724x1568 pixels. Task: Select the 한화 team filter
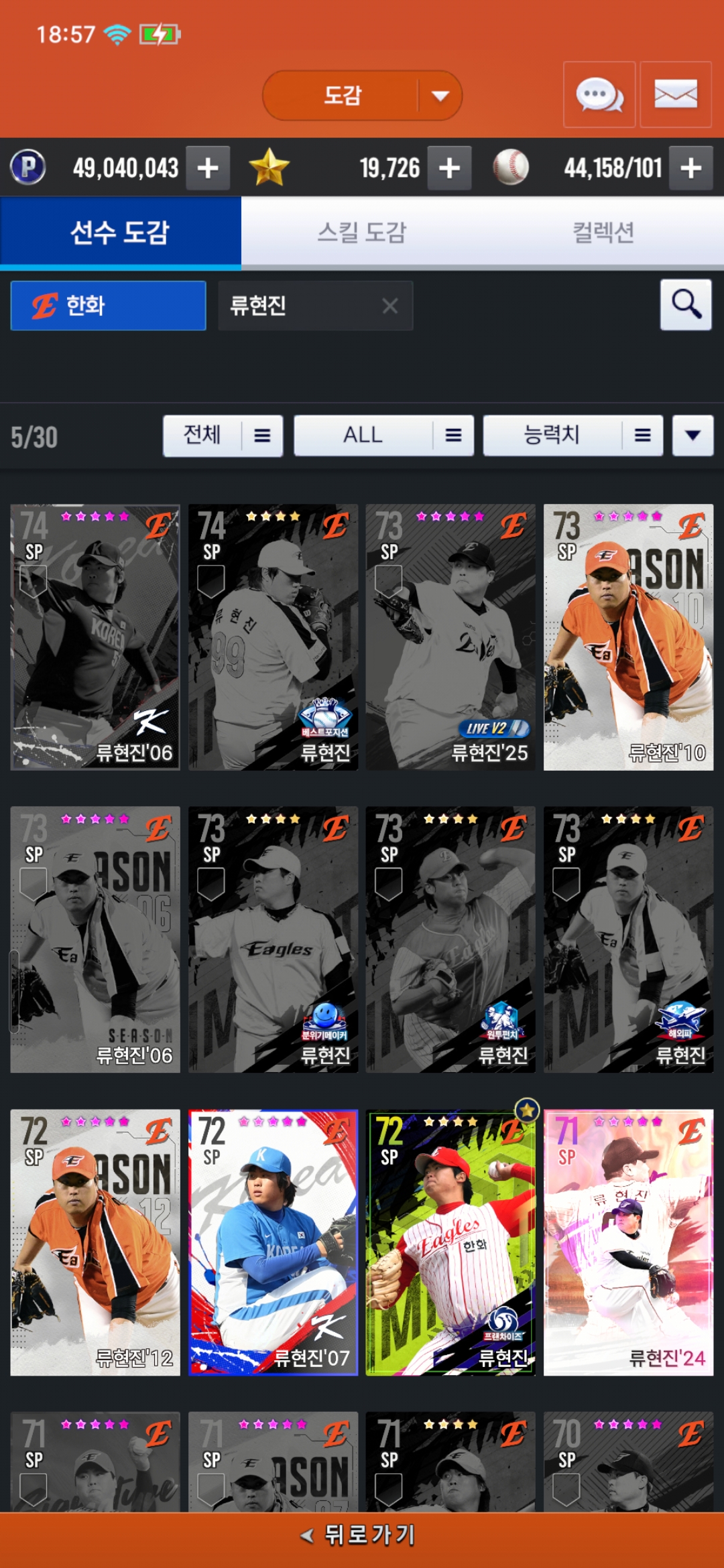point(108,306)
